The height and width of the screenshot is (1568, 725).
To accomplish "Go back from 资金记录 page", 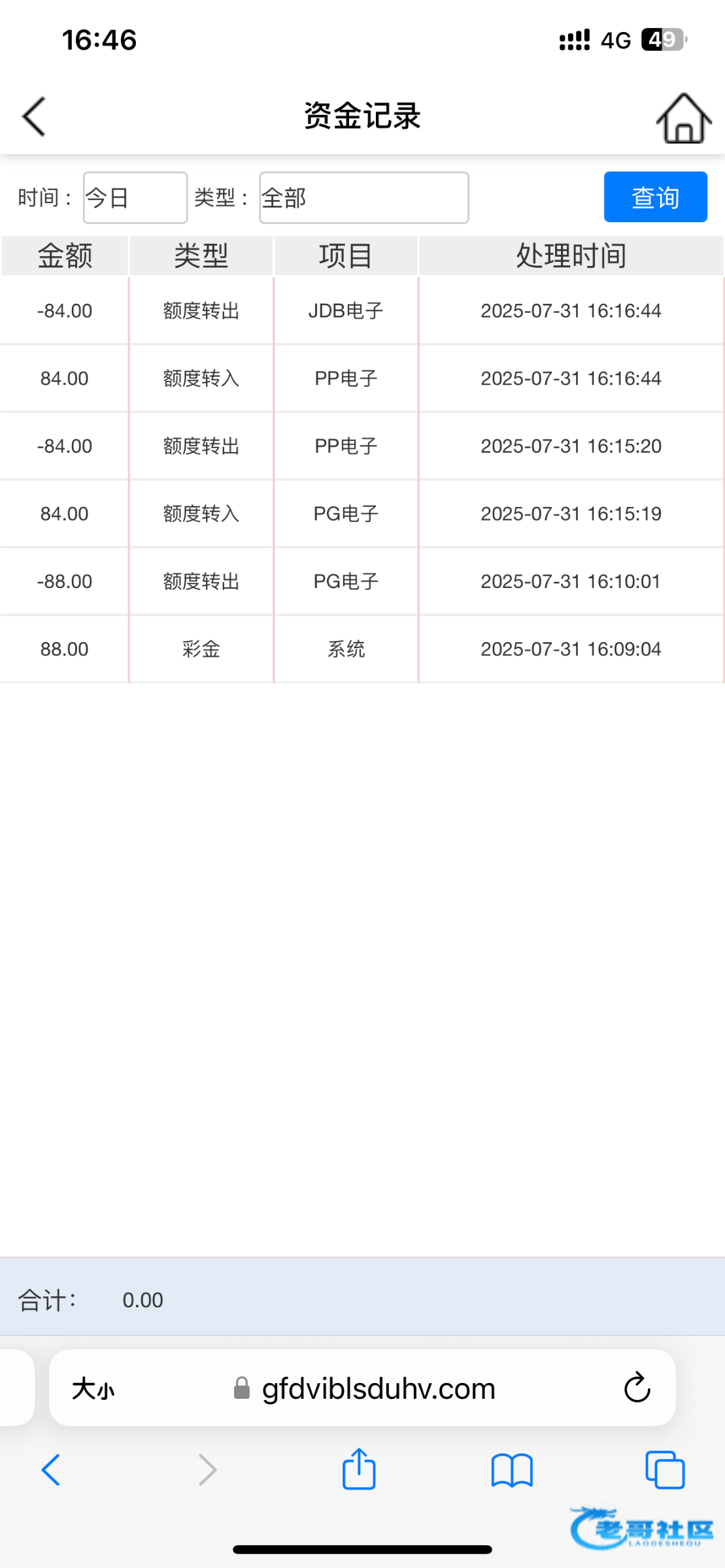I will point(34,116).
